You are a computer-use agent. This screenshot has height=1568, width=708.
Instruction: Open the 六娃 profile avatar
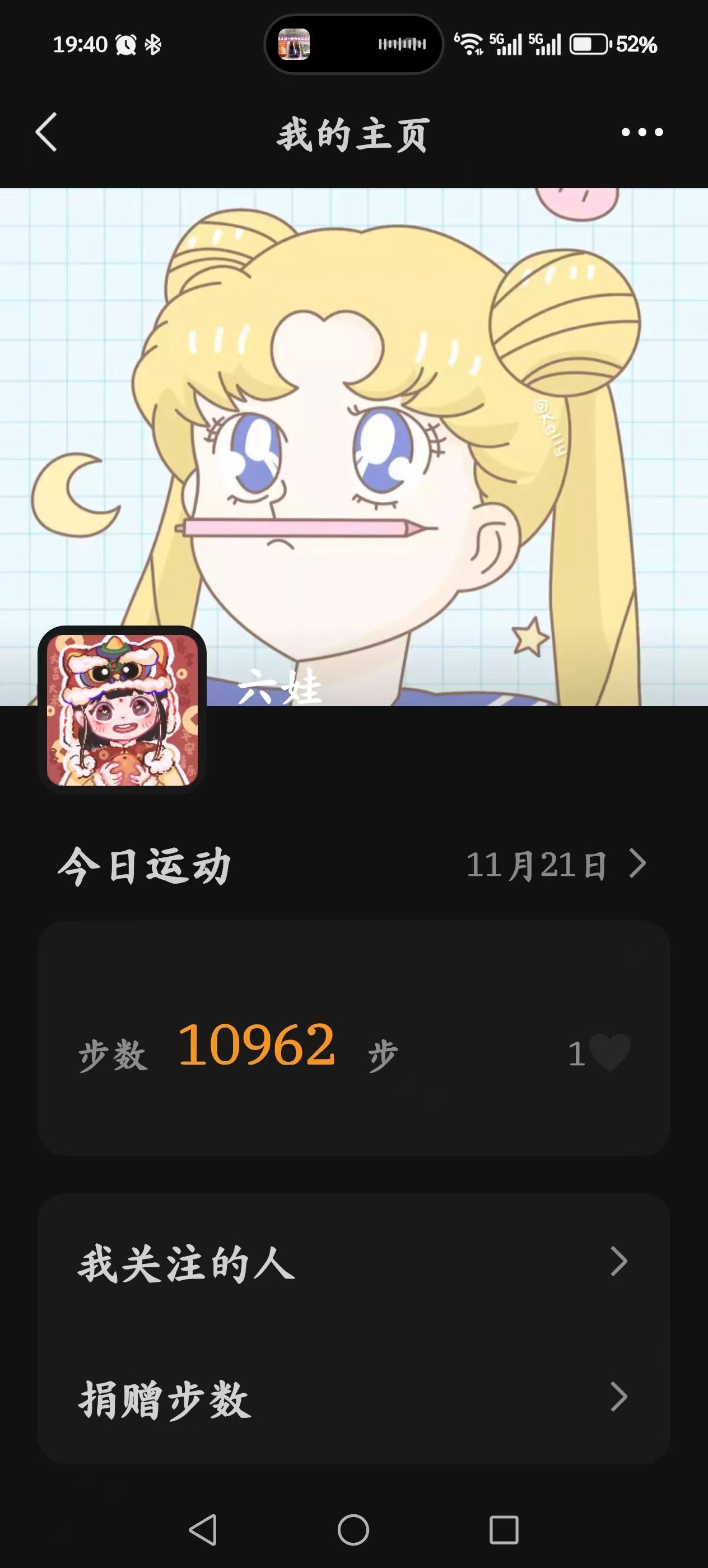pos(122,710)
